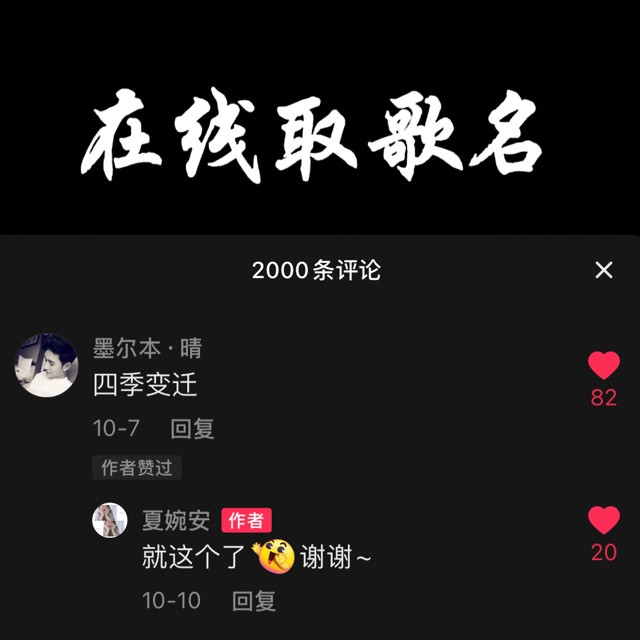Reply to the comment dated 10-7
This screenshot has height=640, width=640.
[192, 428]
